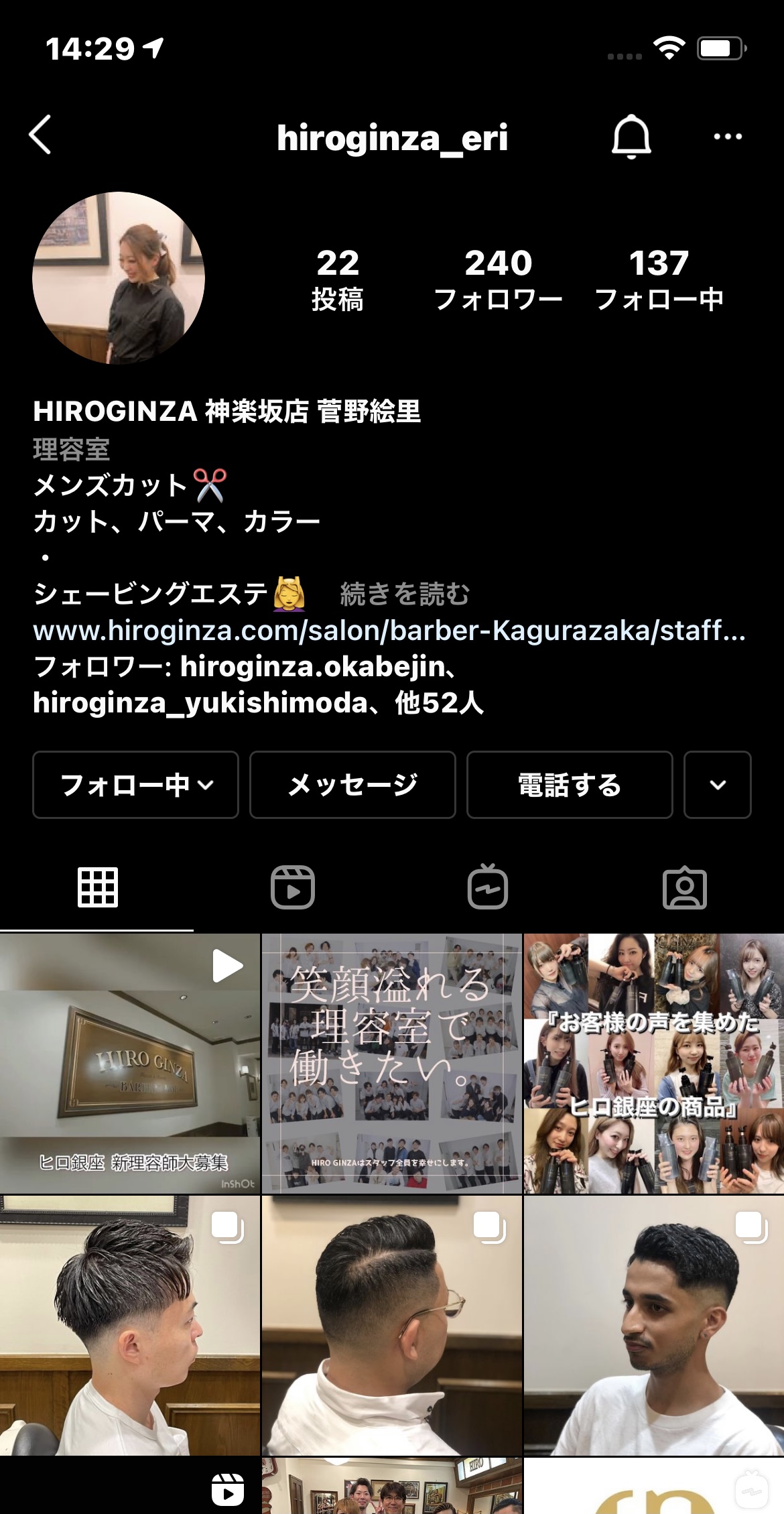Viewport: 784px width, 1514px height.
Task: Select the posts grid tab
Action: click(x=98, y=888)
